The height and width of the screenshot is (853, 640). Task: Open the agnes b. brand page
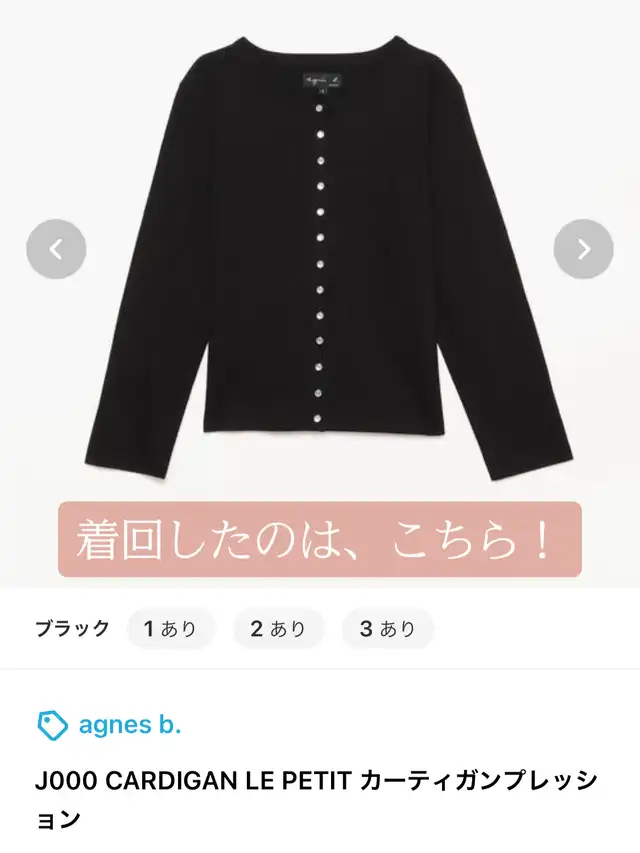pyautogui.click(x=110, y=725)
